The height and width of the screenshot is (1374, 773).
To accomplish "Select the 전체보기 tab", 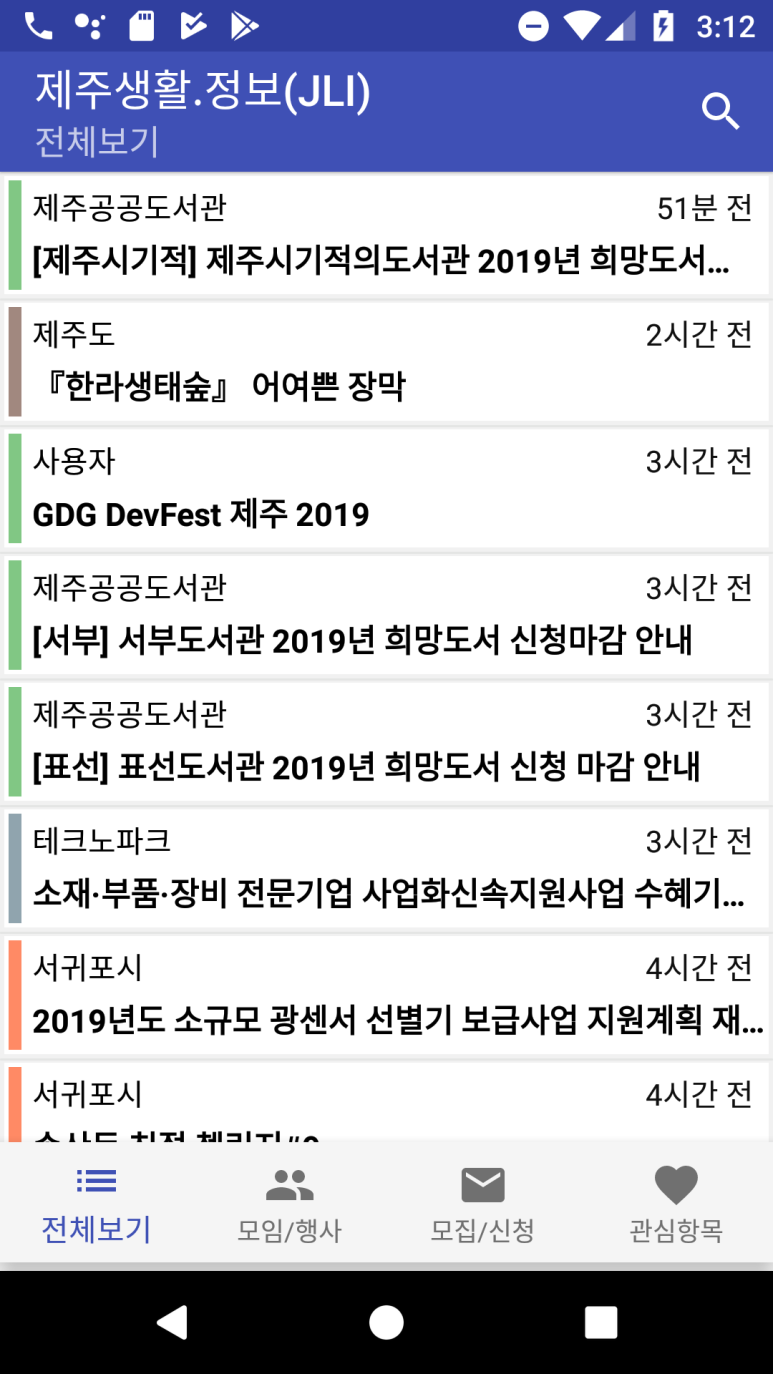I will click(96, 1203).
